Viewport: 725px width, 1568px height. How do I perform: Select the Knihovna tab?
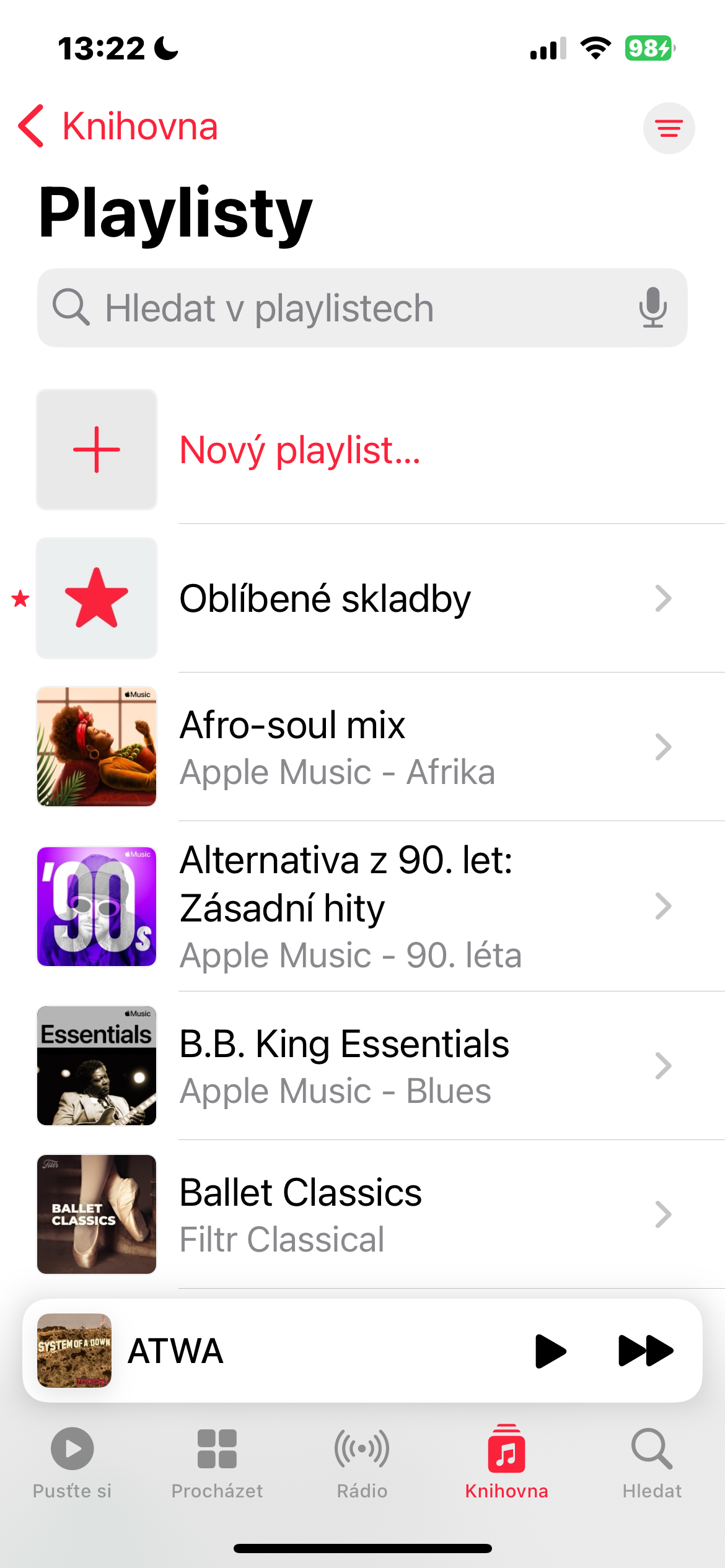tap(506, 1463)
